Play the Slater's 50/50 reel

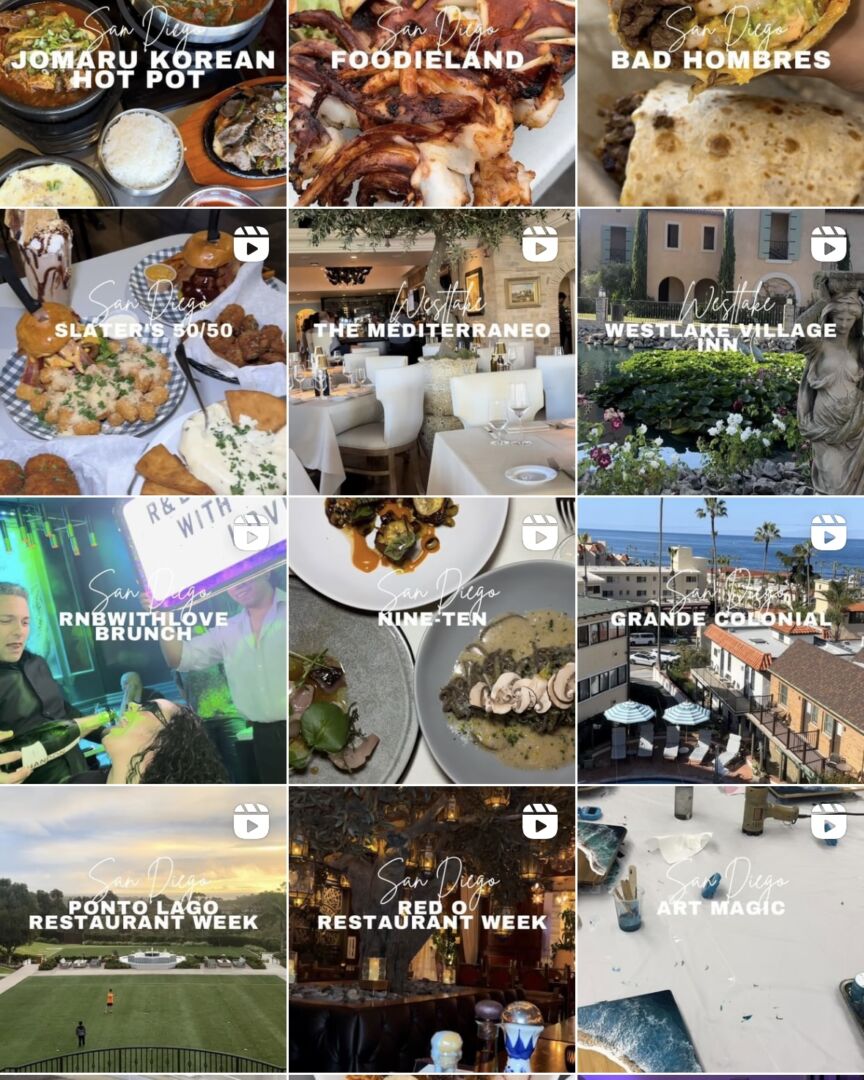[x=143, y=352]
